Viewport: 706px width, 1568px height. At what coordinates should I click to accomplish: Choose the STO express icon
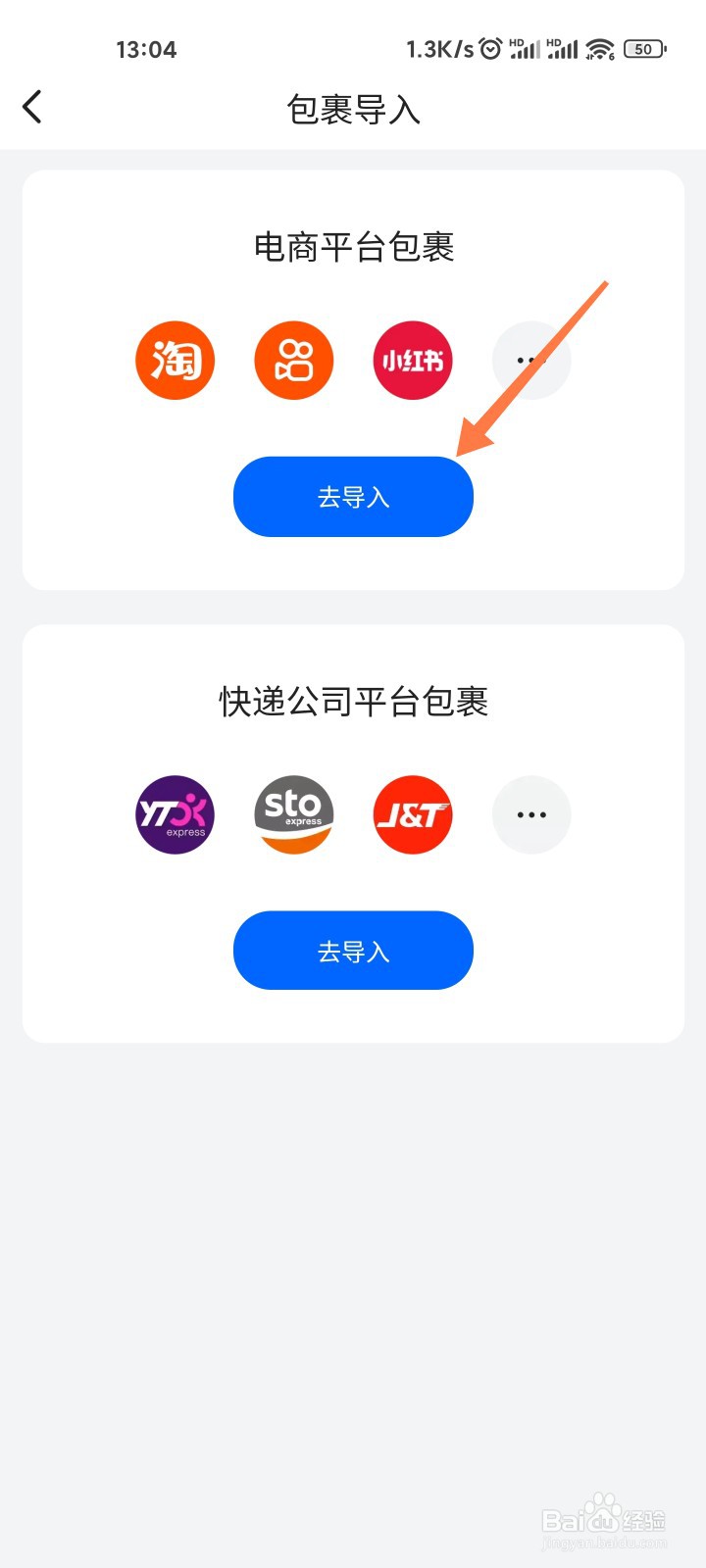pos(294,814)
